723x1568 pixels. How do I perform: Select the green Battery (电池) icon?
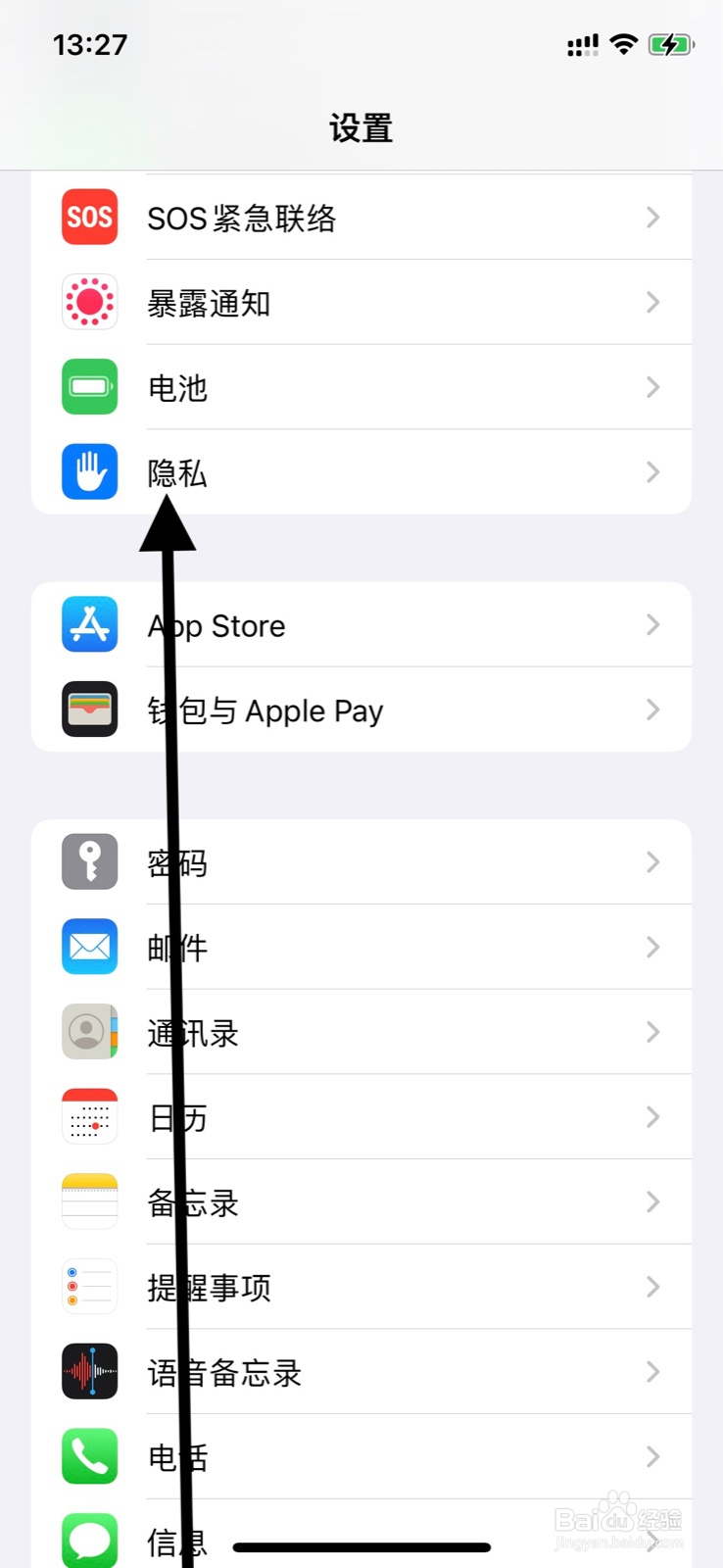[x=89, y=387]
